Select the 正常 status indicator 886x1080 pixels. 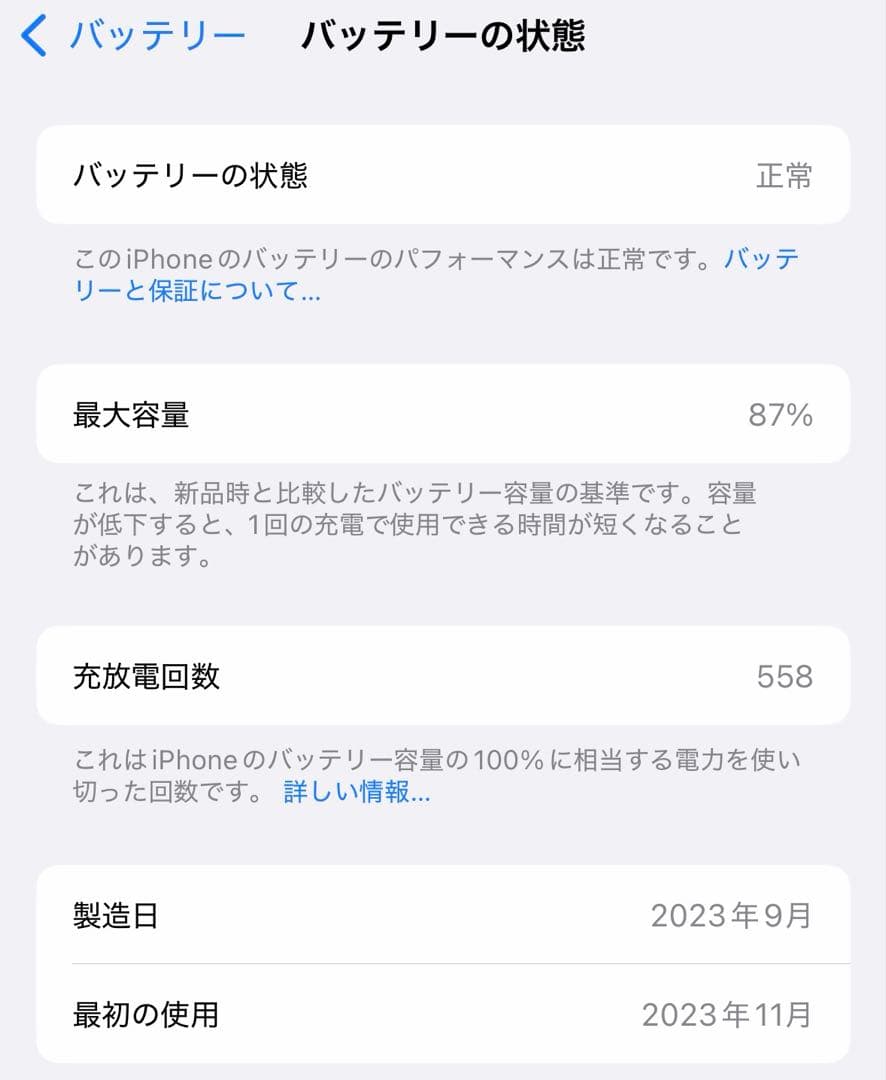pos(786,175)
